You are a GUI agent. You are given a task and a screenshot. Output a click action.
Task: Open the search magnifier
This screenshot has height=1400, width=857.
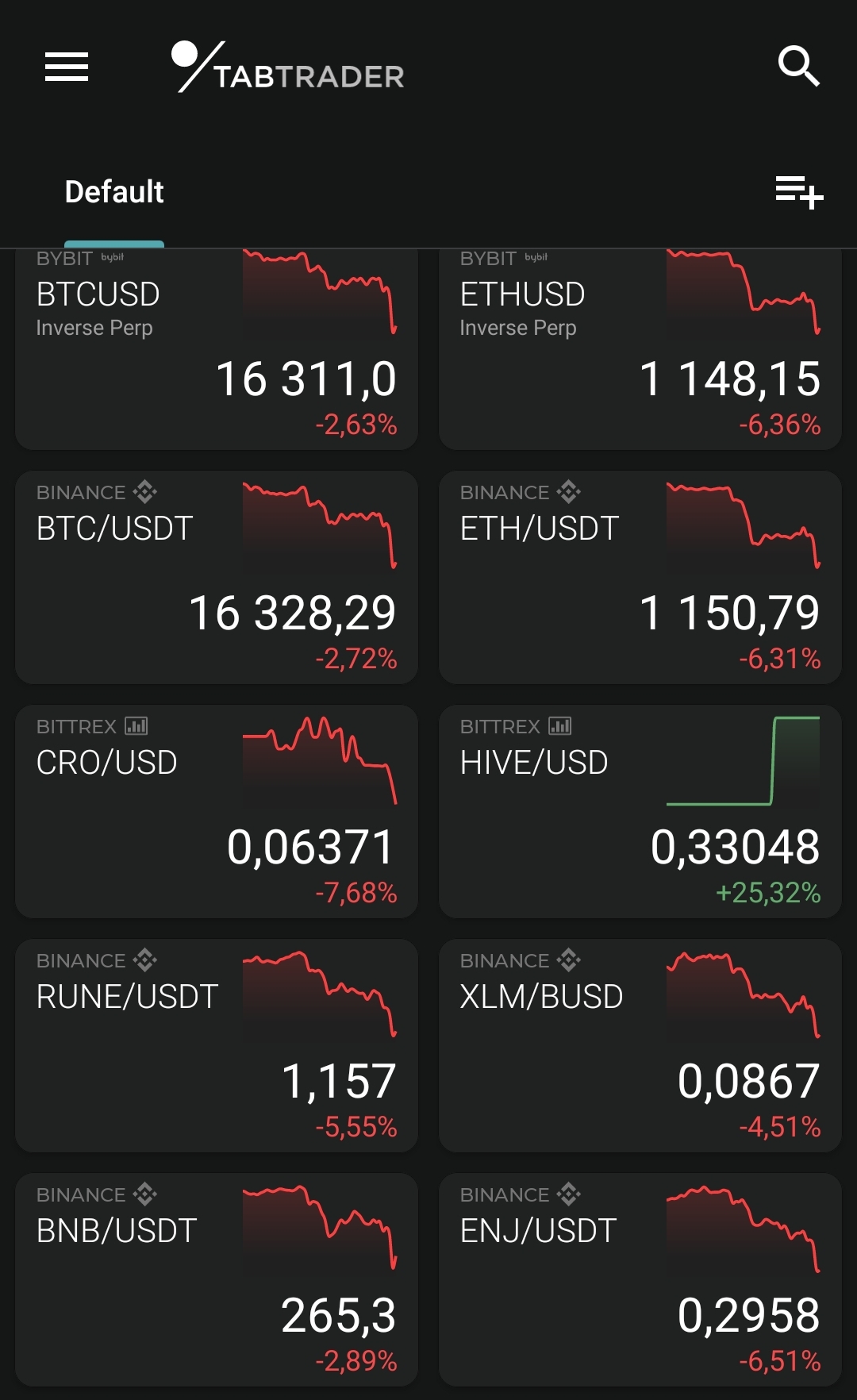798,66
